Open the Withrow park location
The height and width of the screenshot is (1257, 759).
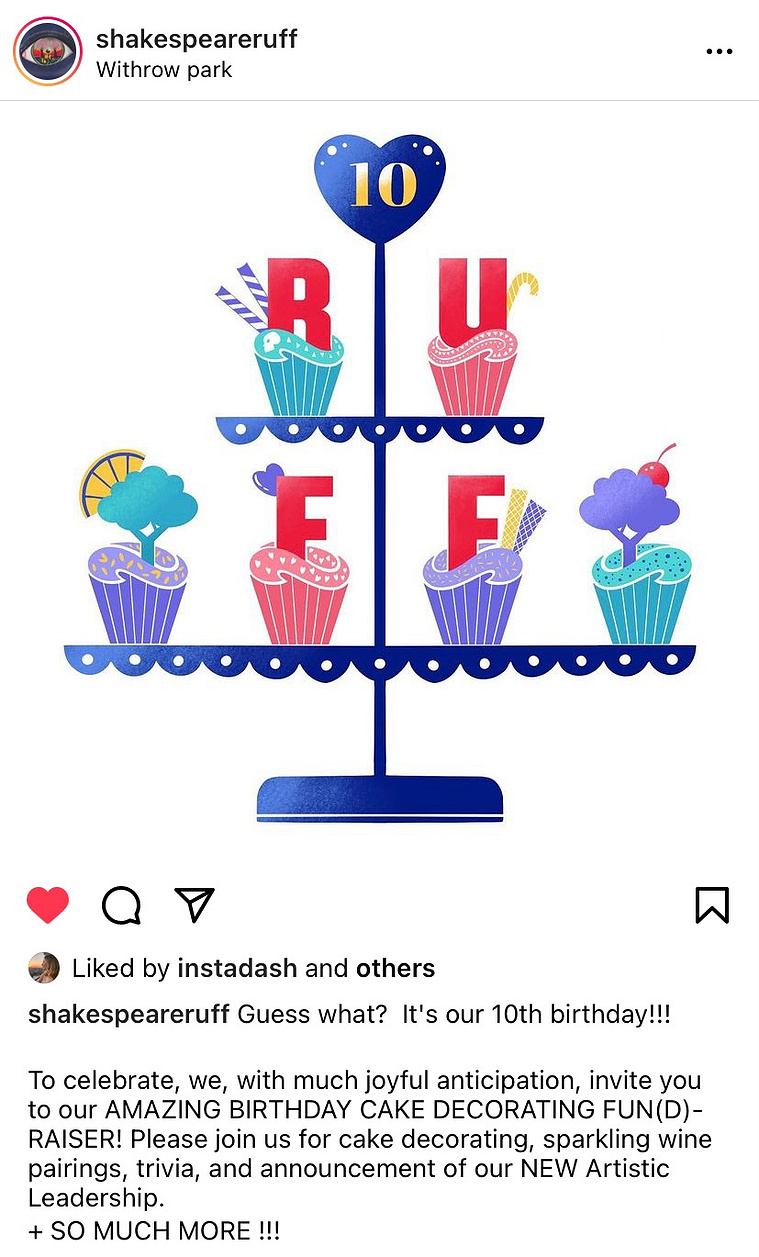(x=164, y=70)
